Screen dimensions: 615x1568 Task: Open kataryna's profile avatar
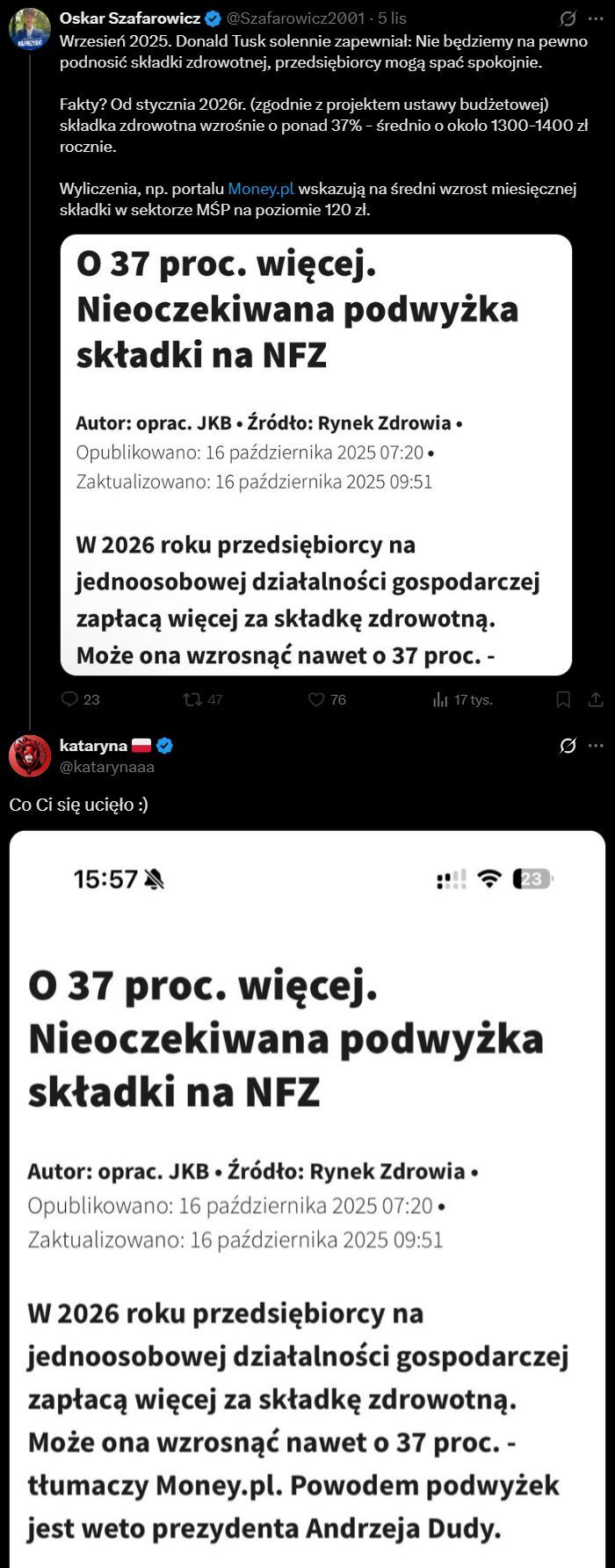click(30, 755)
